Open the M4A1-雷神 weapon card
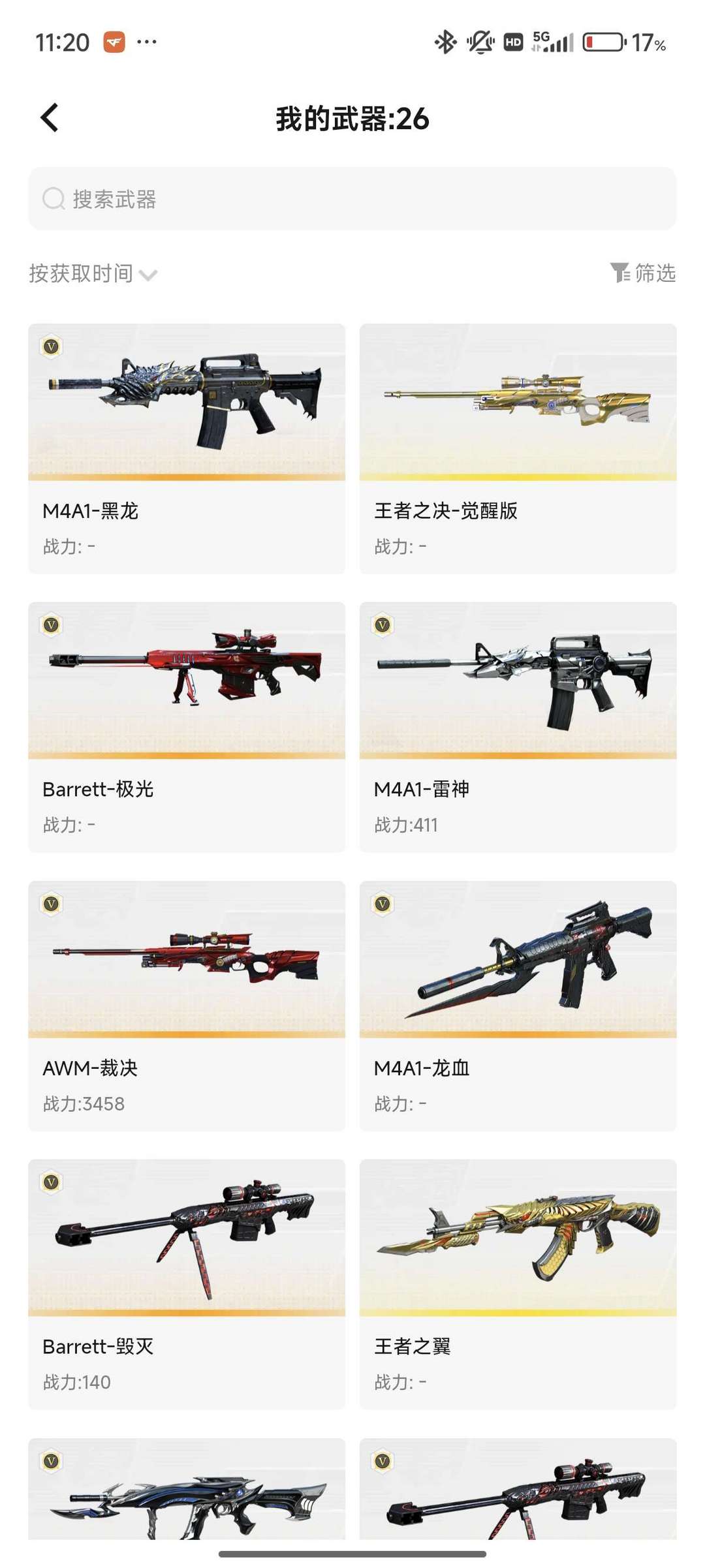Viewport: 705px width, 1568px height. [x=518, y=727]
